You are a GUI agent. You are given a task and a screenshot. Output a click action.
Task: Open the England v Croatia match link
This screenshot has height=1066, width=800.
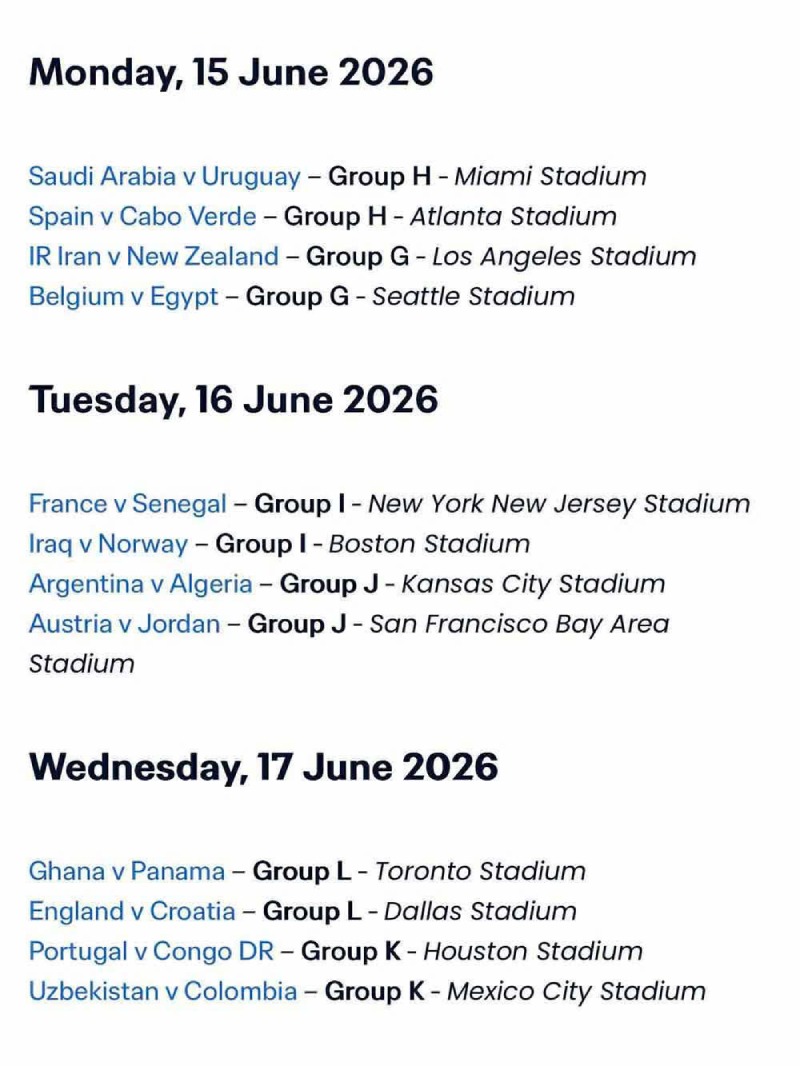pyautogui.click(x=132, y=911)
